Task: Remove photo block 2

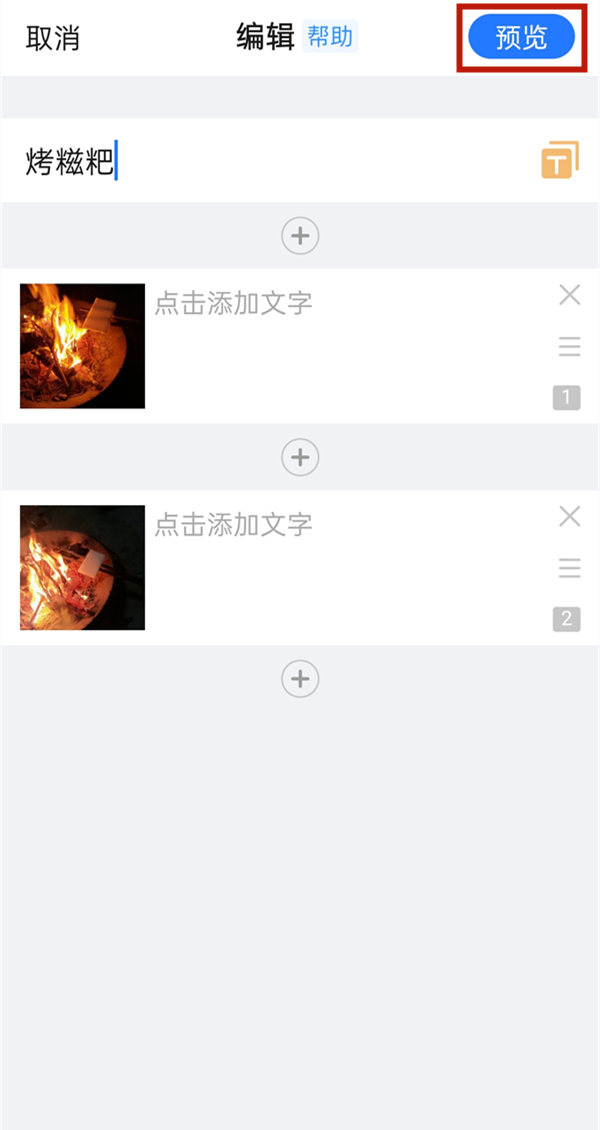Action: coord(569,516)
